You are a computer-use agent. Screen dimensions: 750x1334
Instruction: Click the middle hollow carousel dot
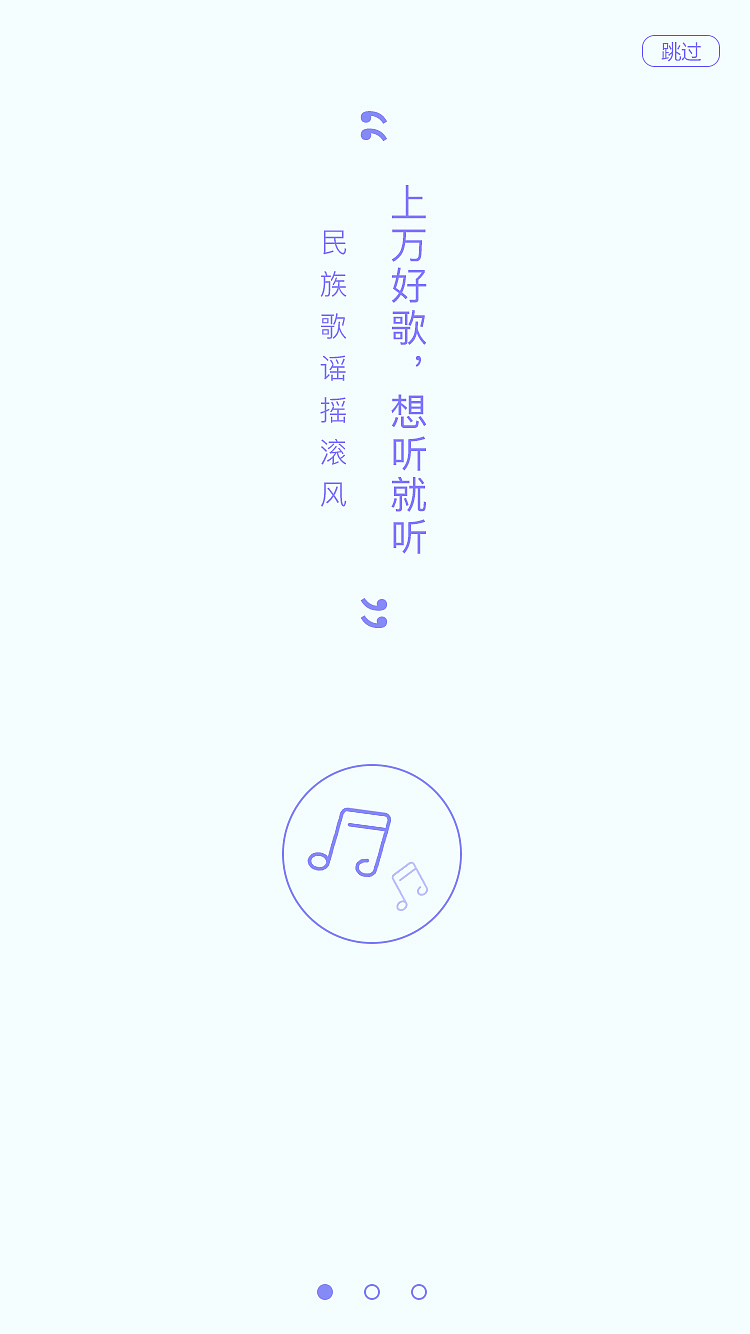[x=372, y=1292]
